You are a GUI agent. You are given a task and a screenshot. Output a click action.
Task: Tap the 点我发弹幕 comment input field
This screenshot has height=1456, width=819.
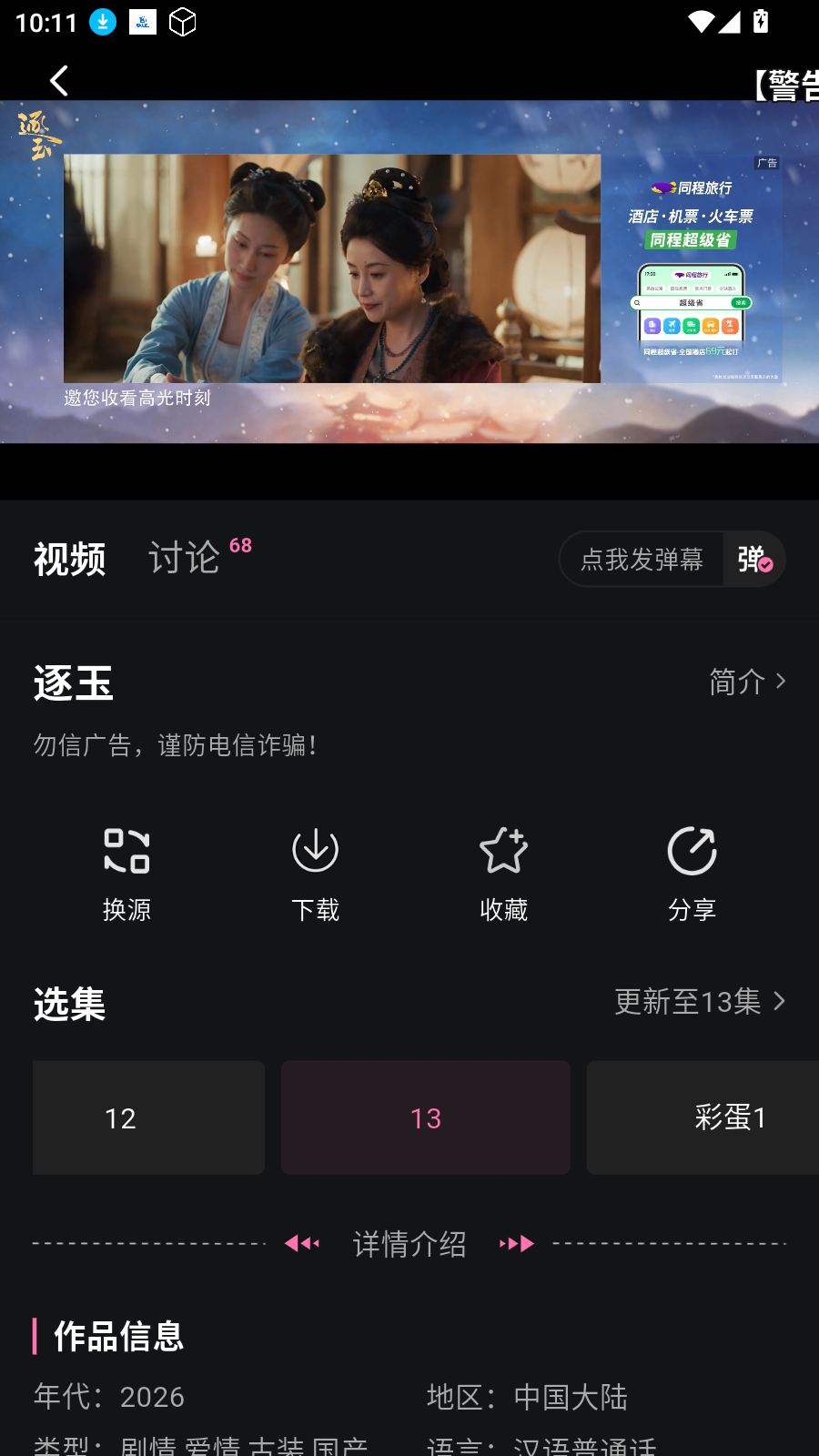pyautogui.click(x=641, y=559)
